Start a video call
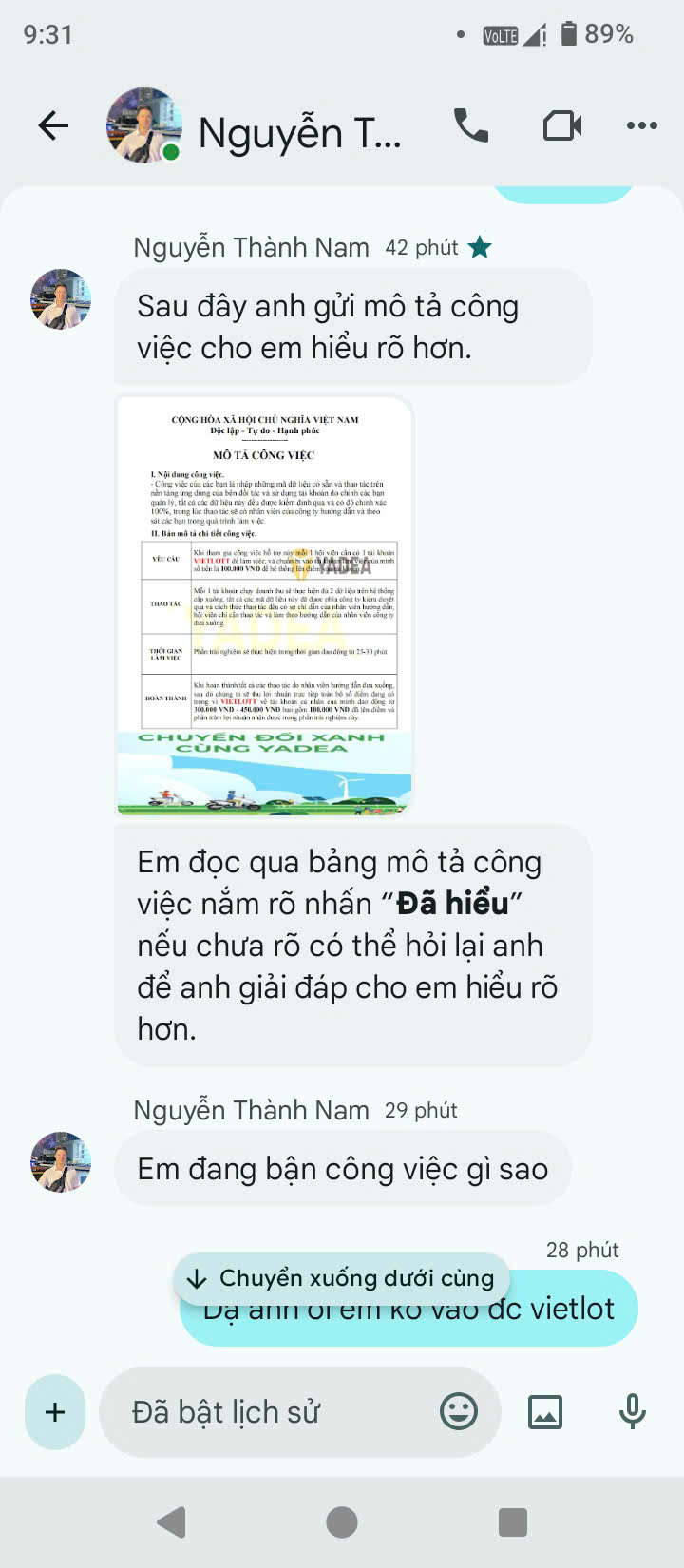 coord(561,125)
